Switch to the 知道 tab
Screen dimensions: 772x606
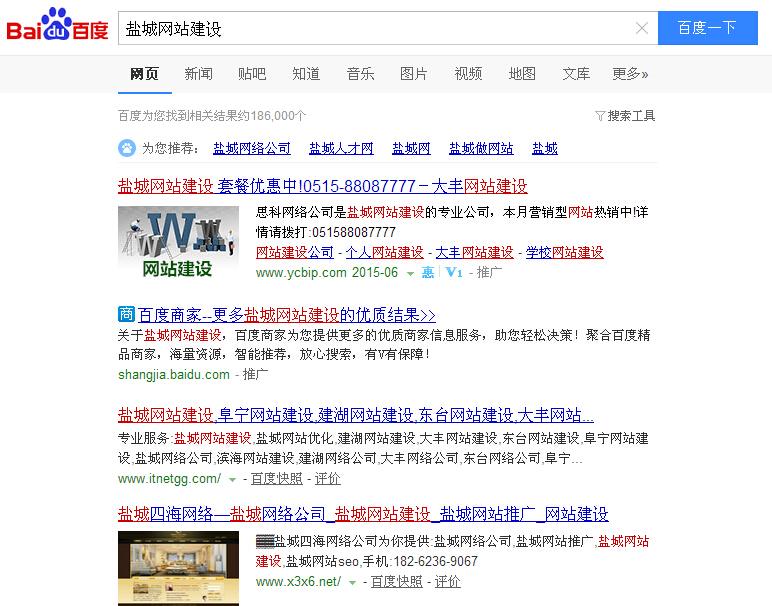click(306, 74)
